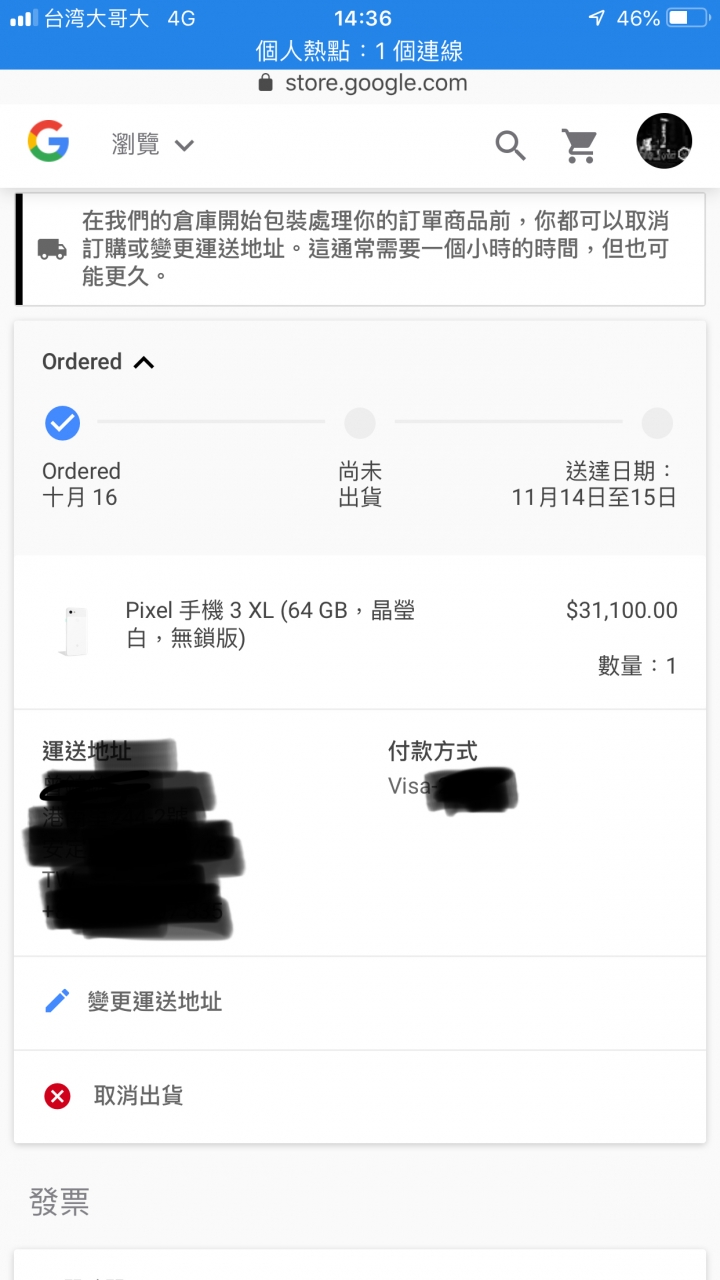
Task: Open the Pixel 3 XL product item
Action: tap(360, 632)
